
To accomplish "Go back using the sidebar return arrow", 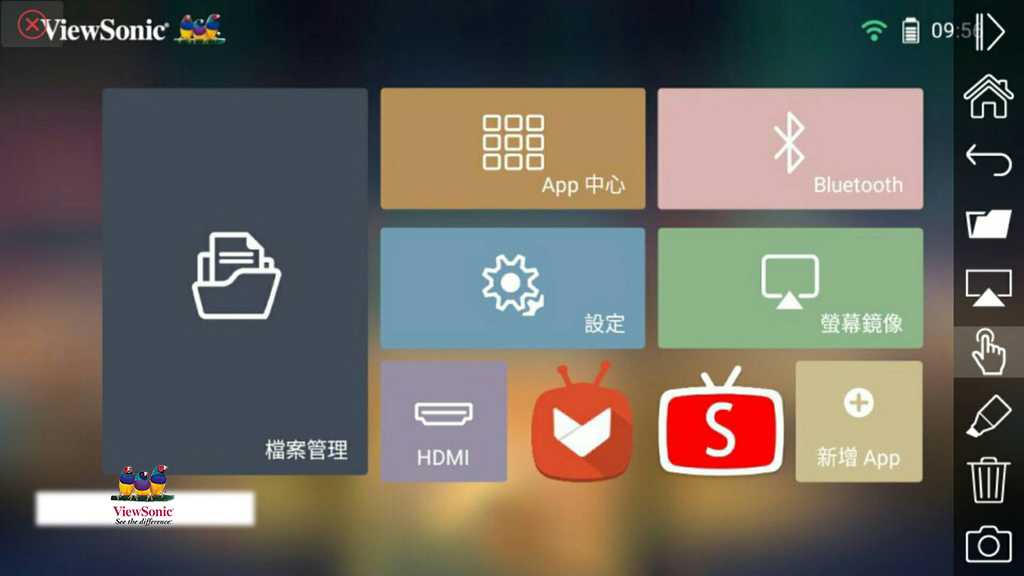I will pos(988,160).
